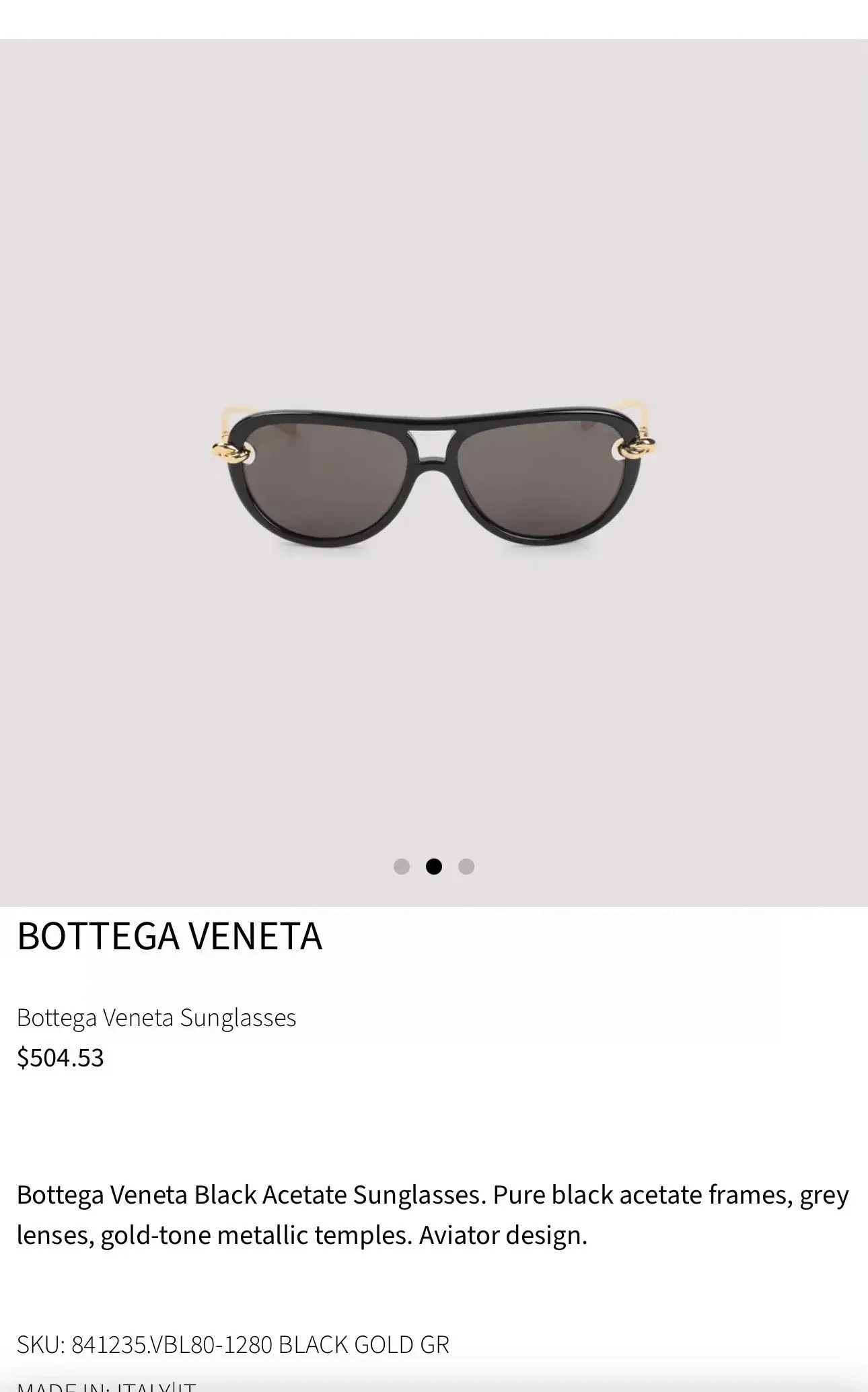Select the active middle carousel dot
Viewport: 868px width, 1392px height.
(x=434, y=867)
